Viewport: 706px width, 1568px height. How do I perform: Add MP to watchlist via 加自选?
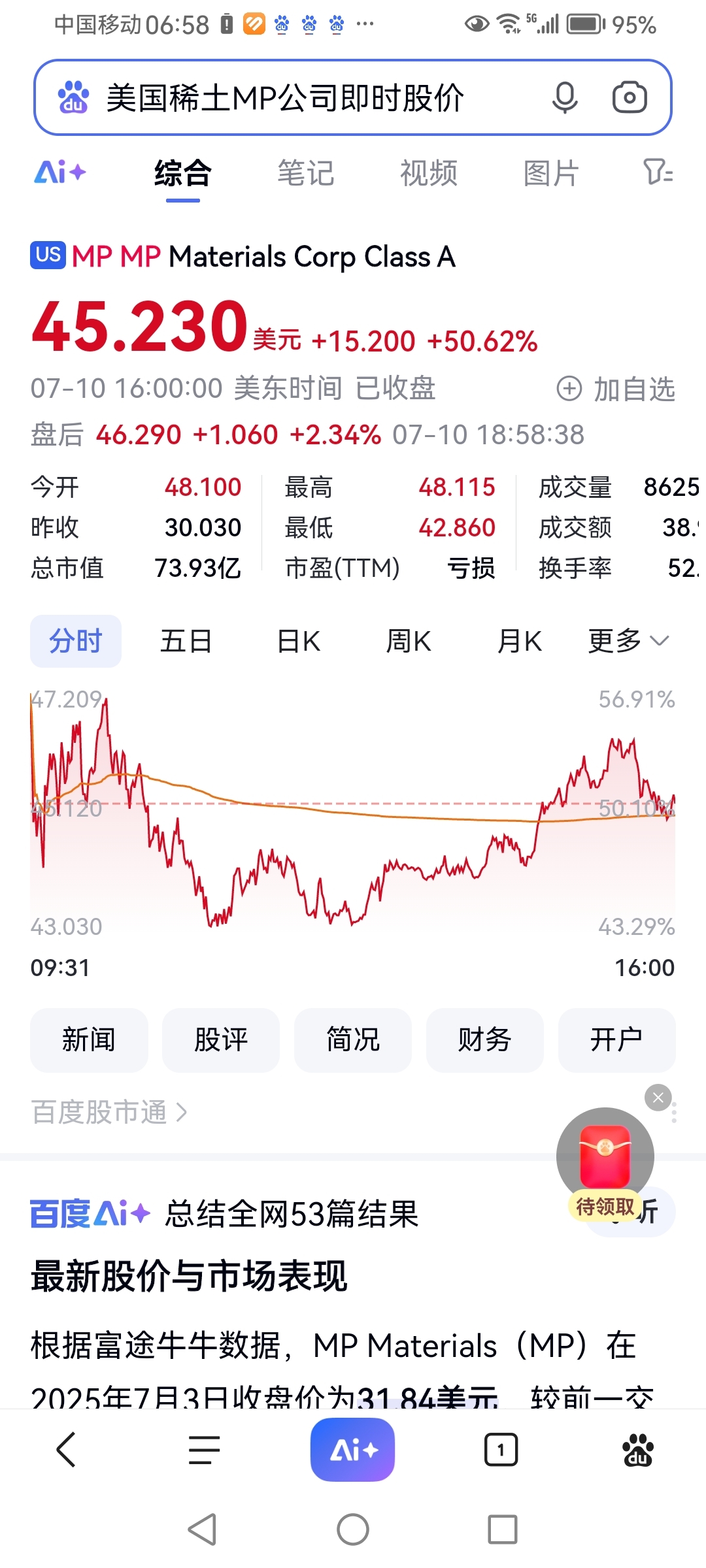click(615, 389)
